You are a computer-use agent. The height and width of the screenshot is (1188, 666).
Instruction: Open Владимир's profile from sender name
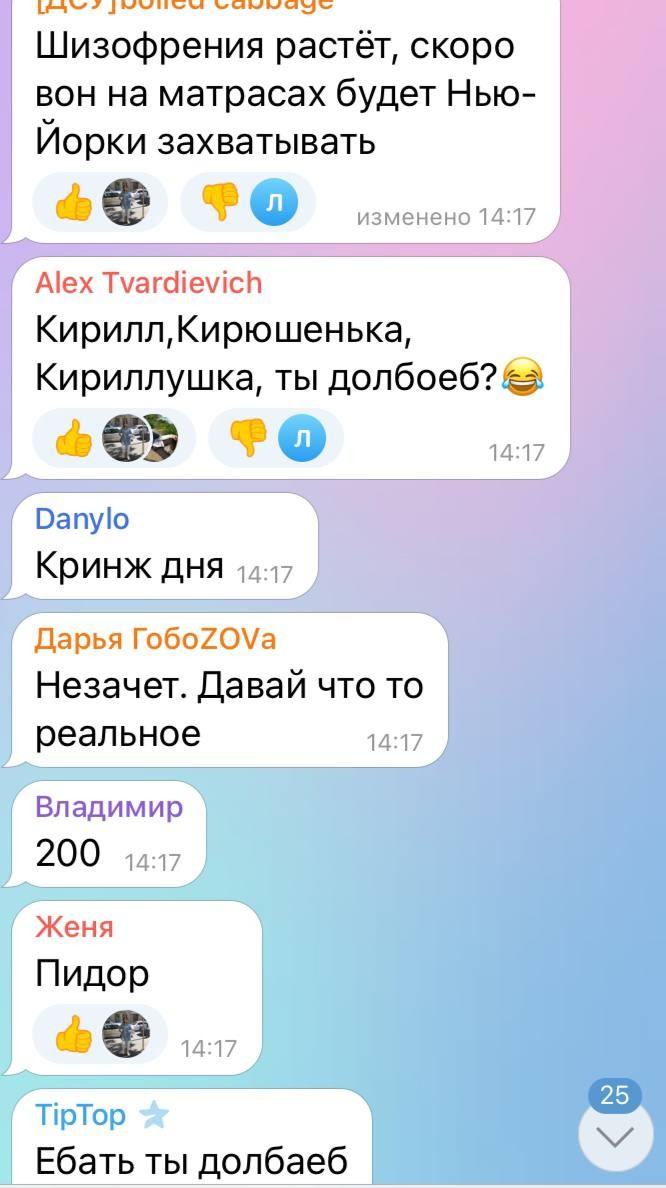coord(109,807)
